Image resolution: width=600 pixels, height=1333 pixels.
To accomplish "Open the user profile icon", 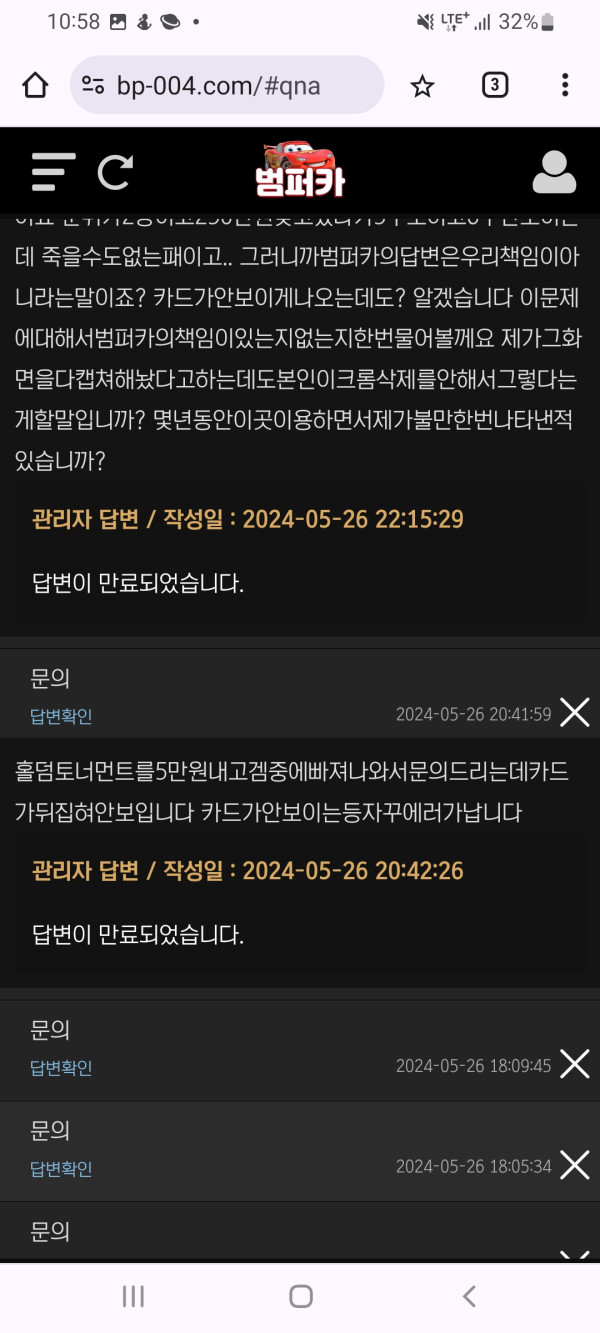I will click(554, 172).
